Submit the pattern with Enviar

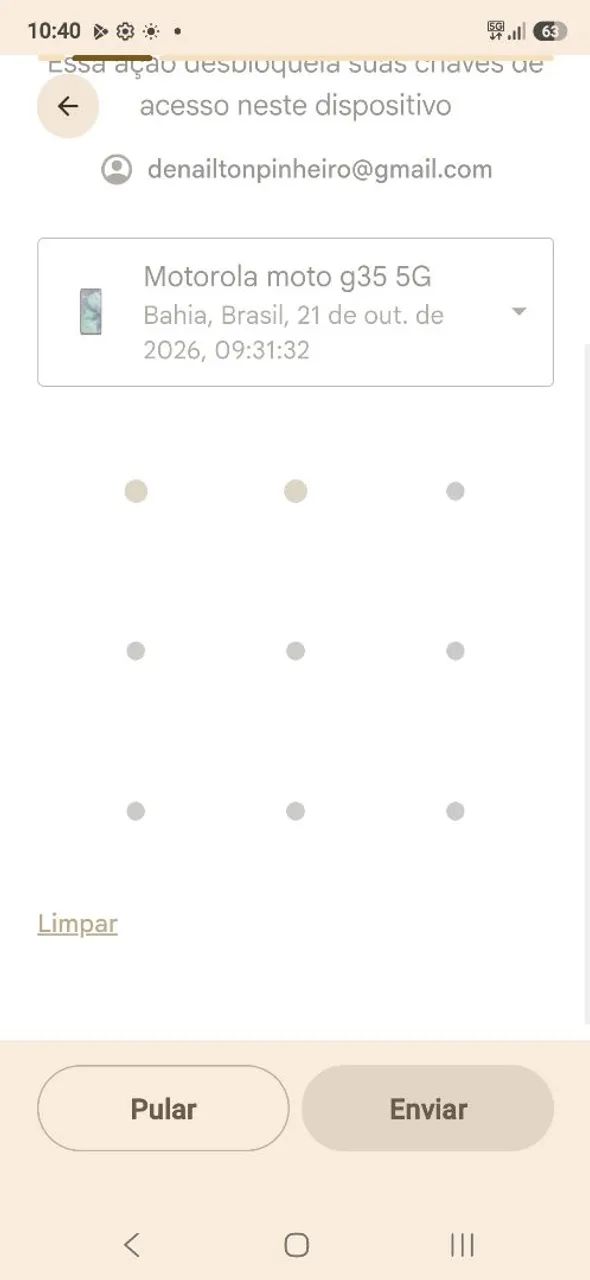click(x=428, y=1108)
